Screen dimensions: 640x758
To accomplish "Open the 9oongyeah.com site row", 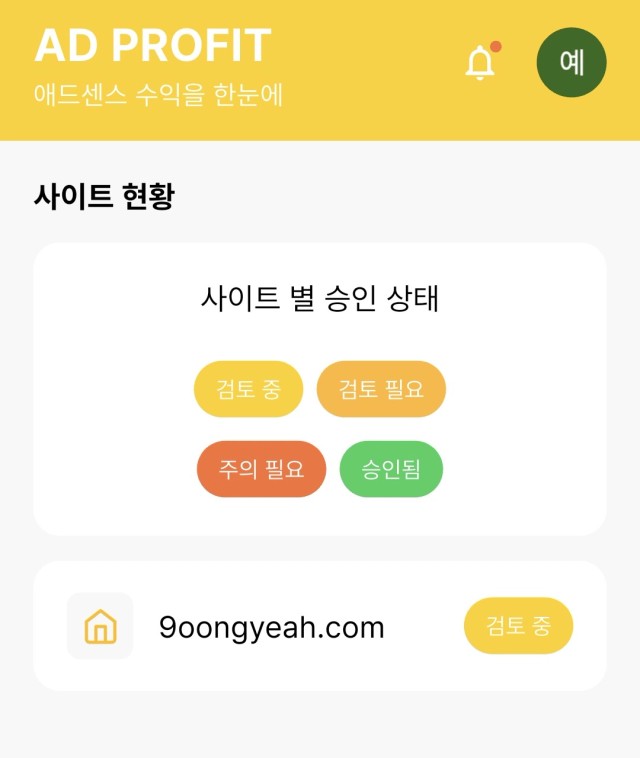I will (x=271, y=627).
